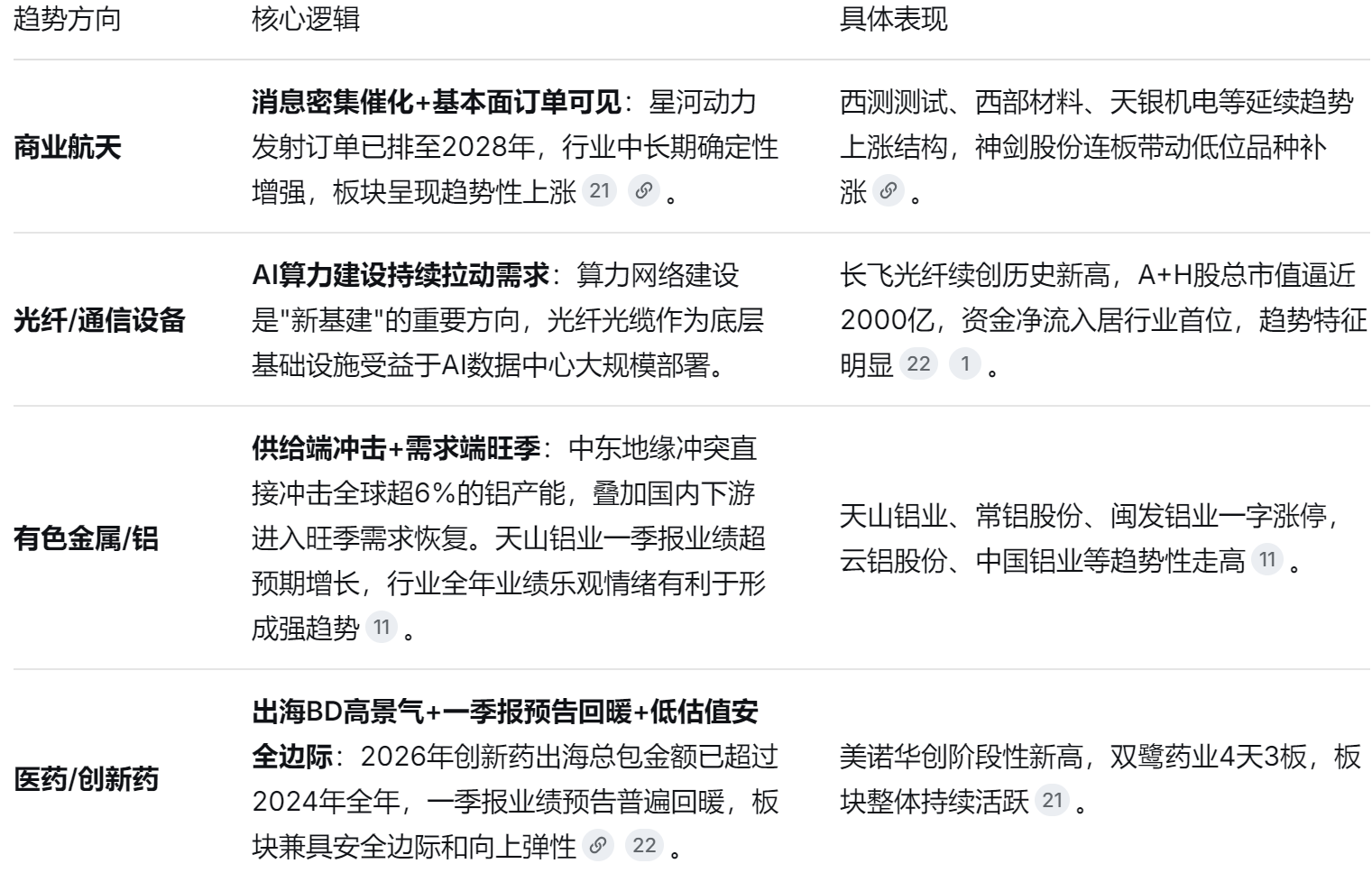Open citation 11 after 有利于形成强趋势
The height and width of the screenshot is (882, 1372).
382,628
